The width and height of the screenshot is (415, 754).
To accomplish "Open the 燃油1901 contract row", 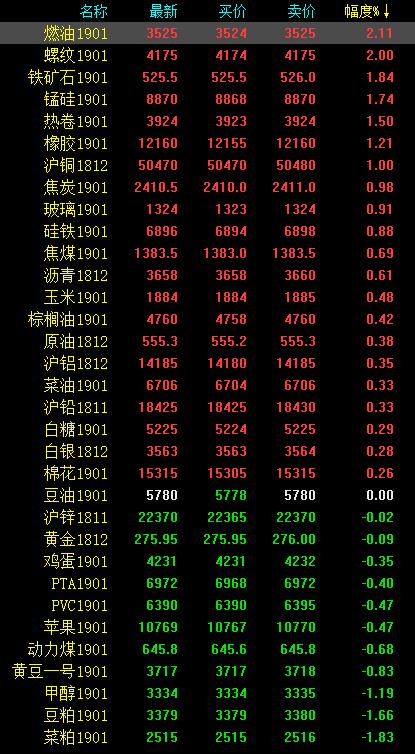I will [x=207, y=33].
